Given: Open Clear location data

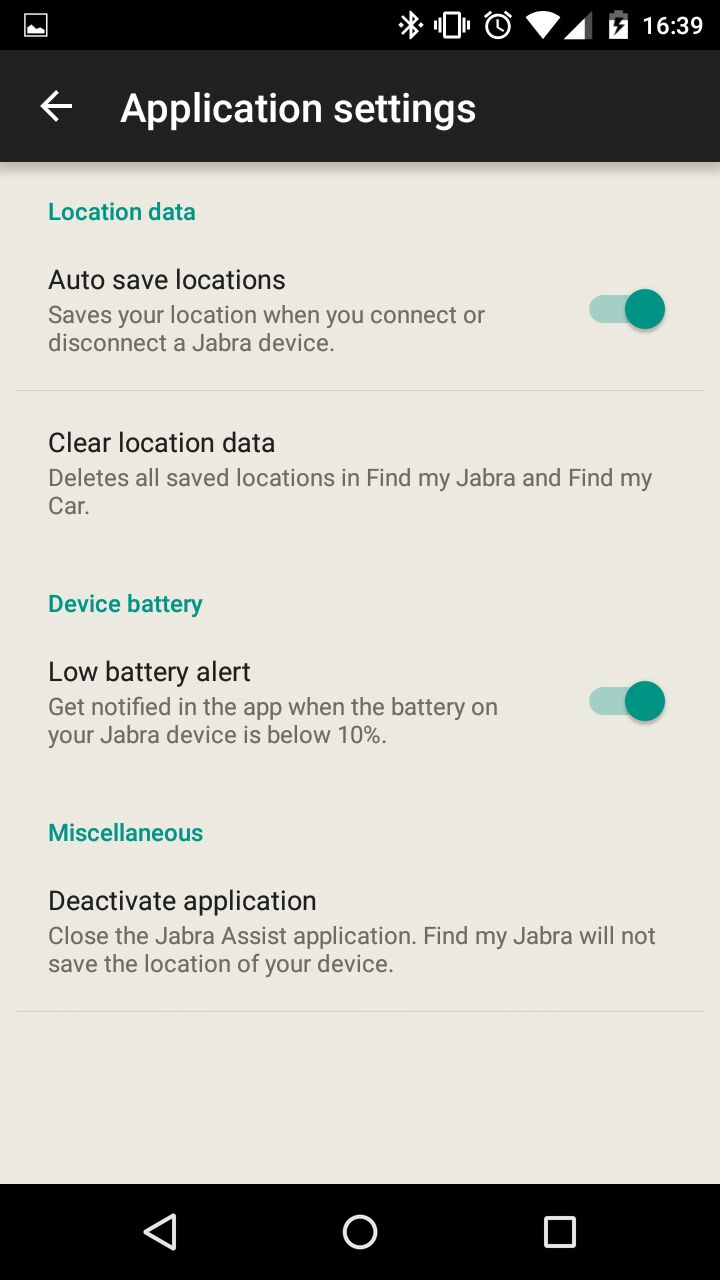Looking at the screenshot, I should (350, 472).
